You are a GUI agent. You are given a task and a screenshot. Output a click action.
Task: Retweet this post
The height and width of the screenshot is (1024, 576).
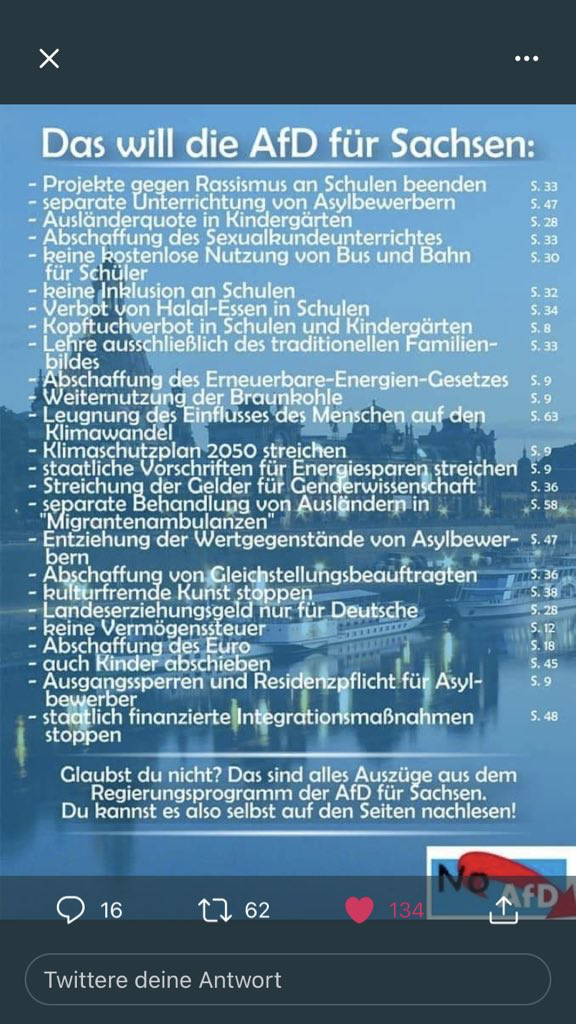tap(215, 910)
